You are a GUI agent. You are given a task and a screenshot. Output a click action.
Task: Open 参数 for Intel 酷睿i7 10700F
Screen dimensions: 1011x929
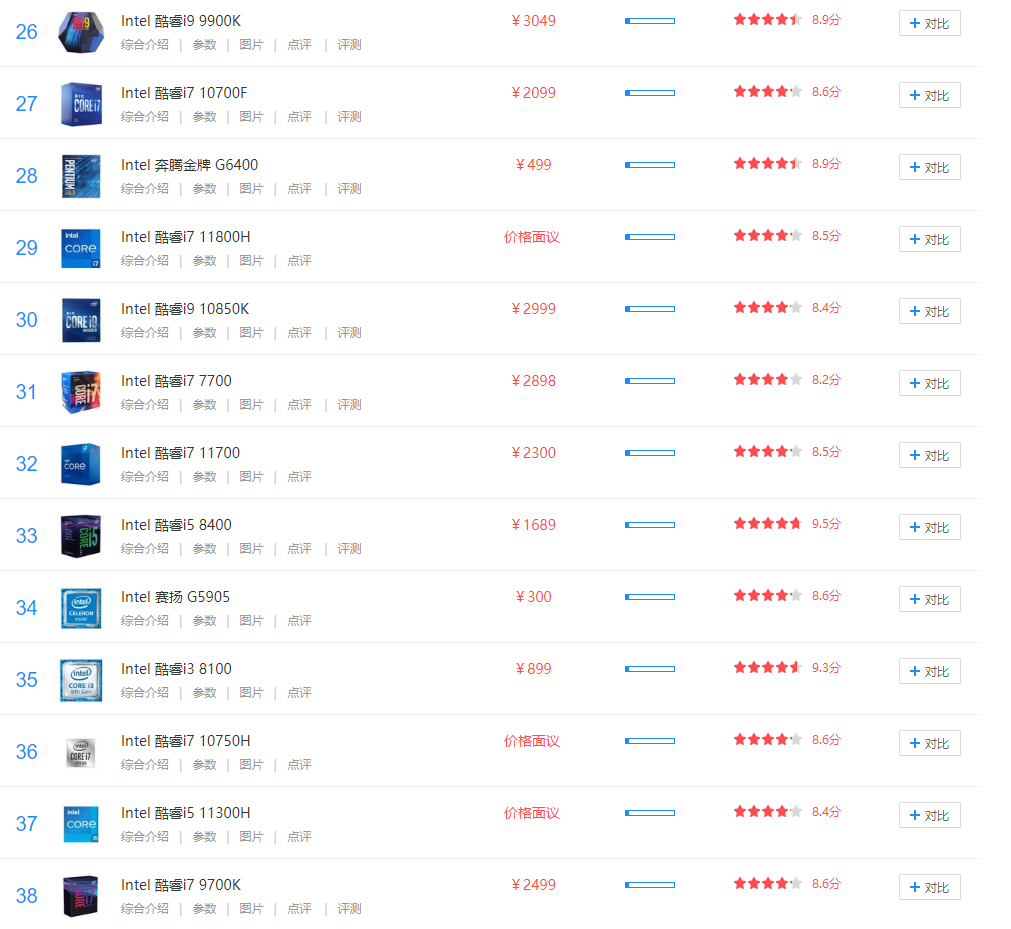tap(204, 117)
